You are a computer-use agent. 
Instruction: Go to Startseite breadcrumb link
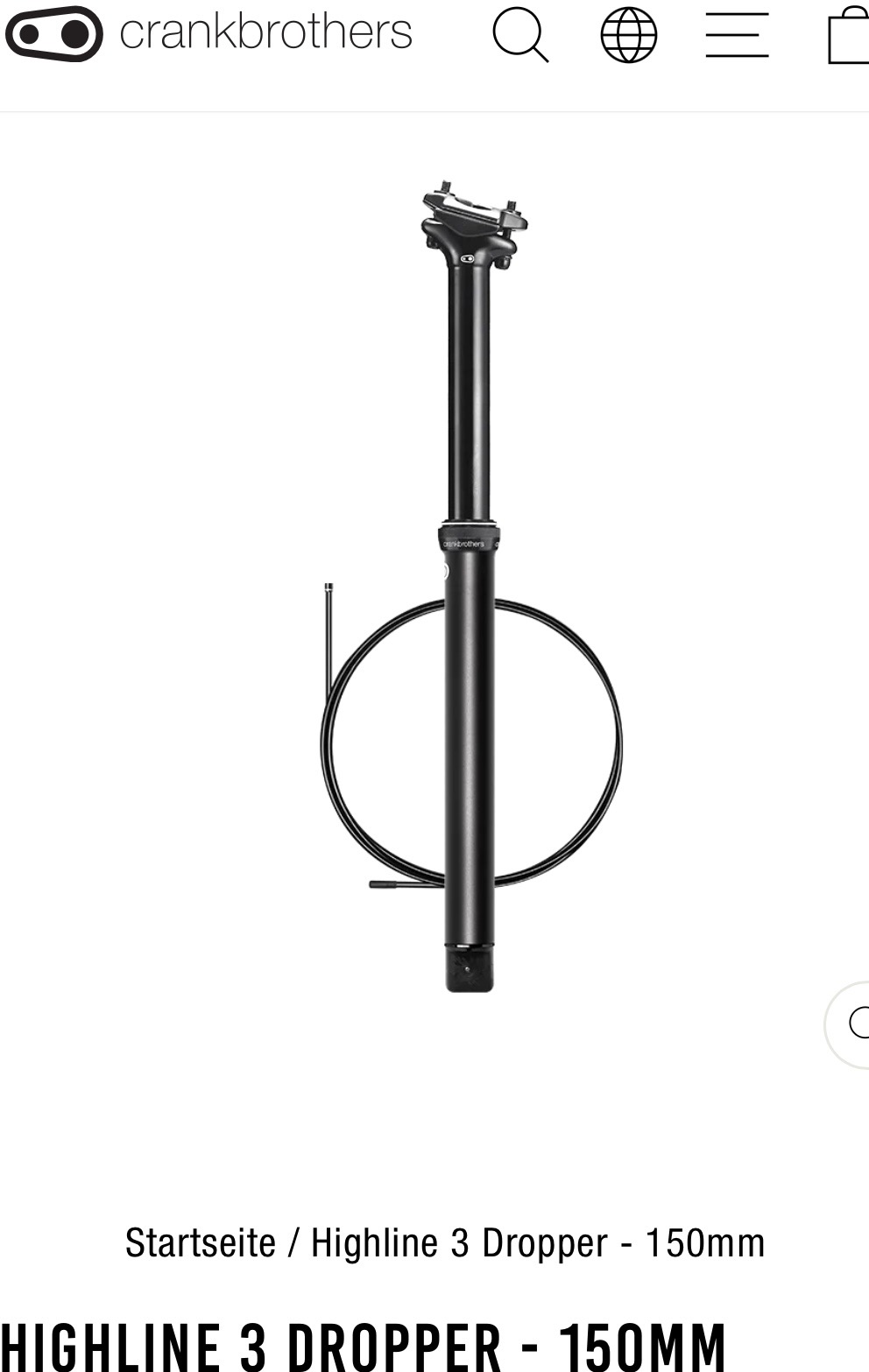200,1242
